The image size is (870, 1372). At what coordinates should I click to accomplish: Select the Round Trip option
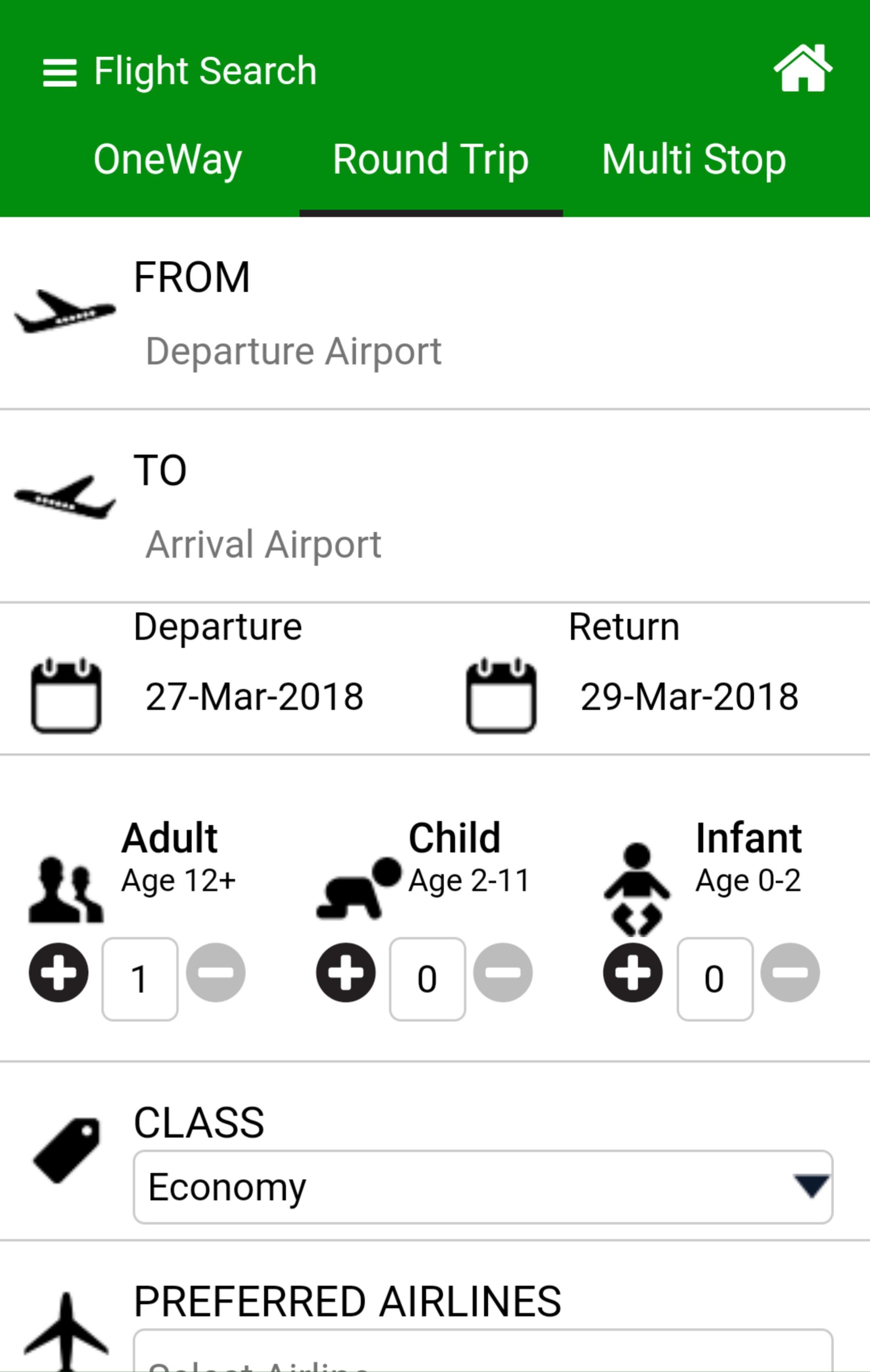pyautogui.click(x=431, y=159)
